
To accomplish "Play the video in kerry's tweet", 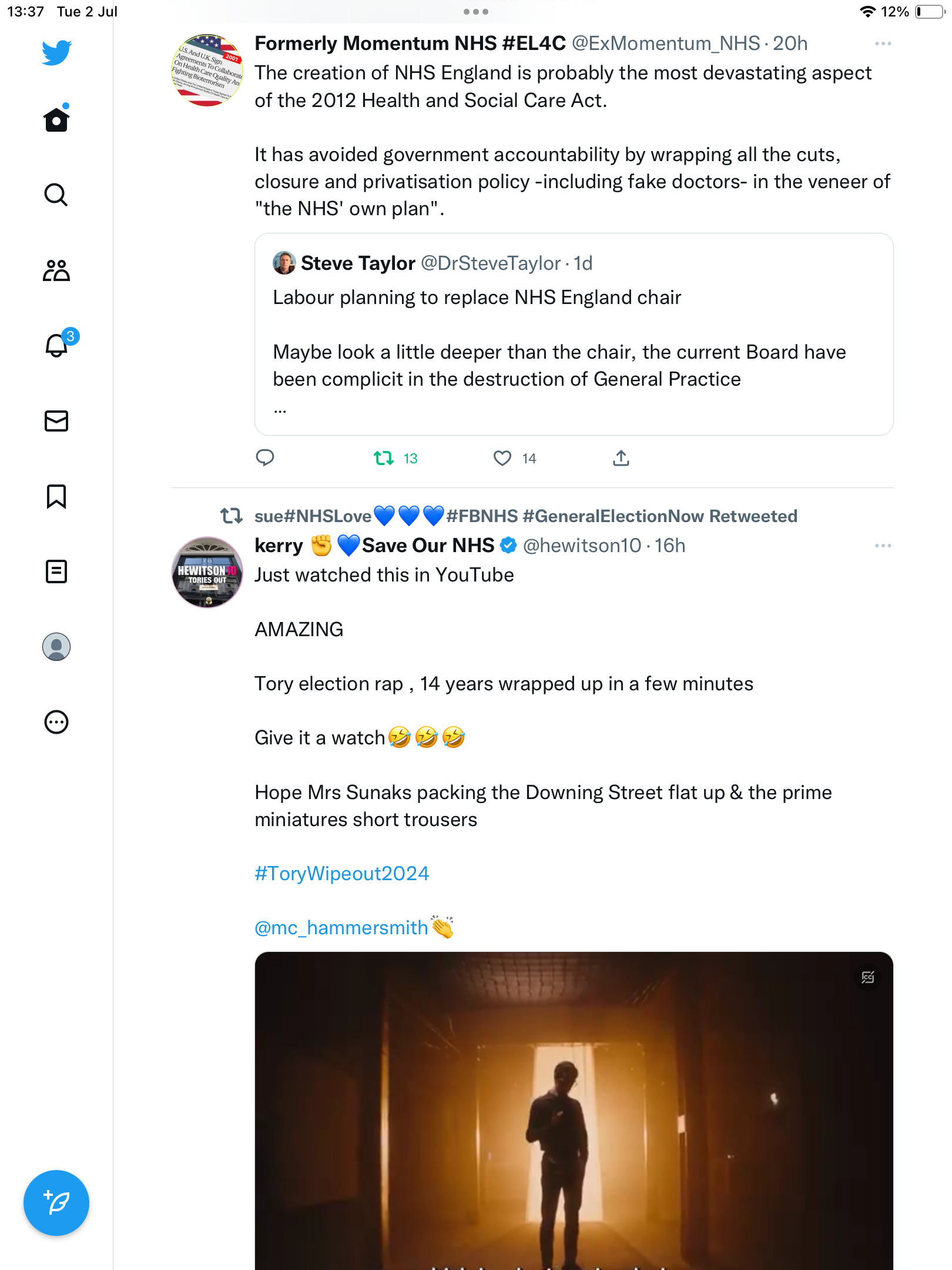I will coord(574,1111).
